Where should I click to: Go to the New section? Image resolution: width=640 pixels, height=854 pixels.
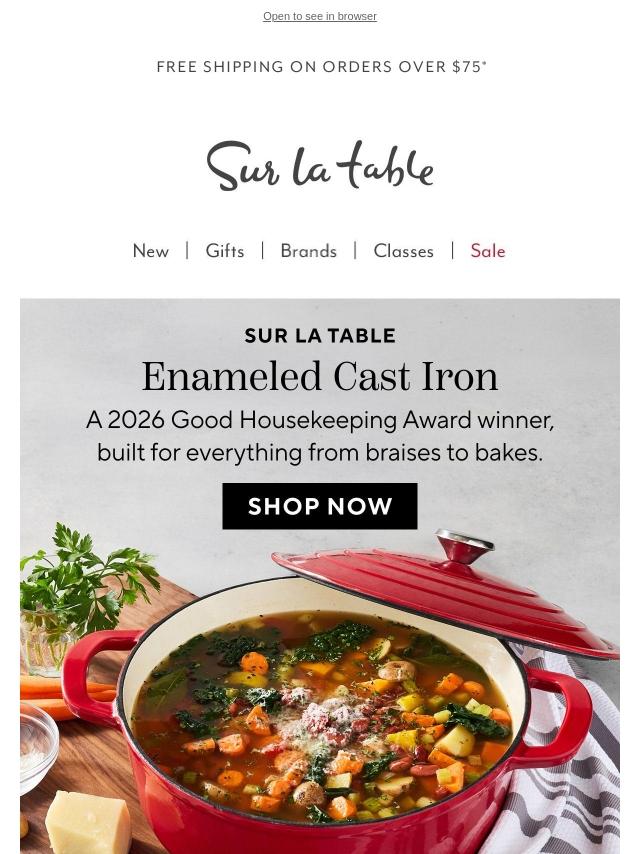(x=151, y=251)
